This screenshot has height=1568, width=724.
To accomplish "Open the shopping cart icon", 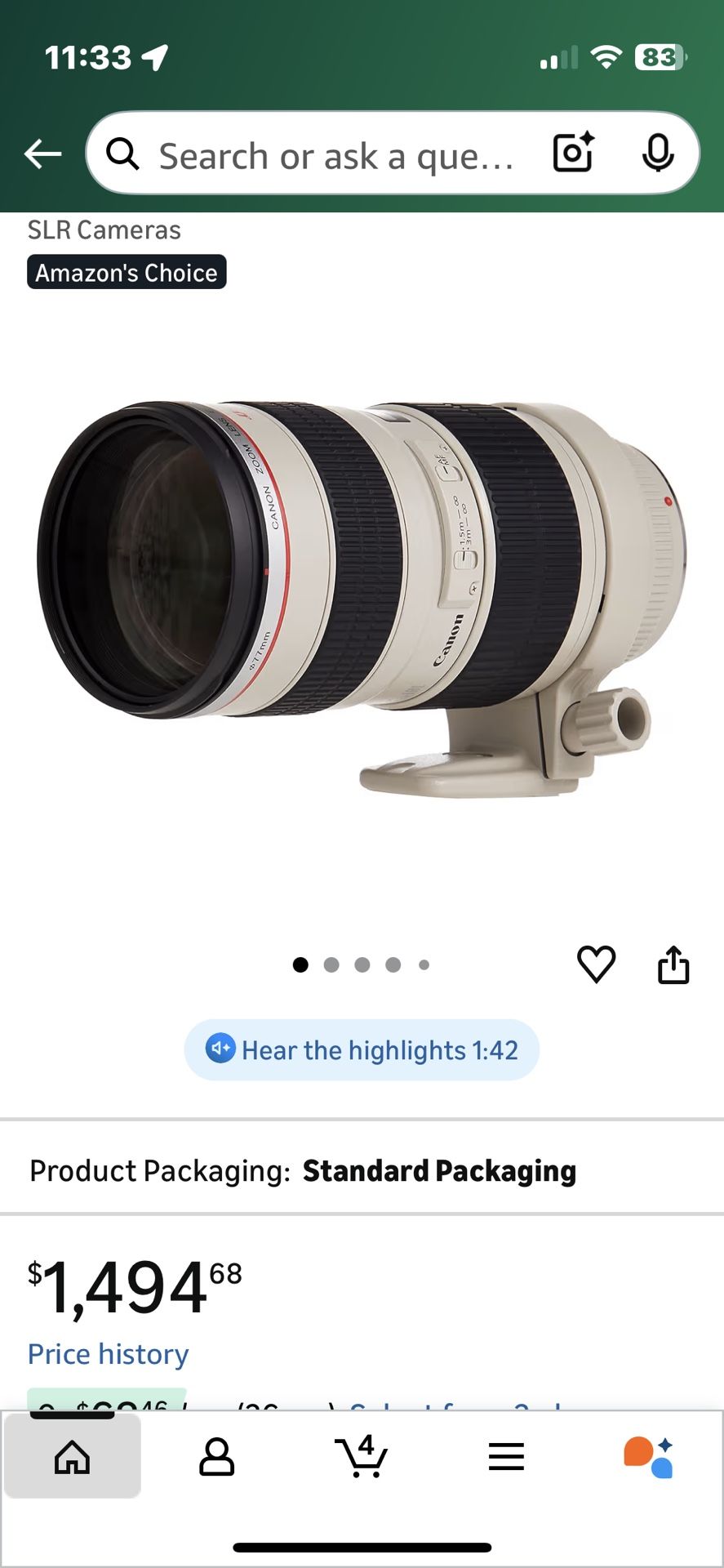I will tap(362, 1457).
